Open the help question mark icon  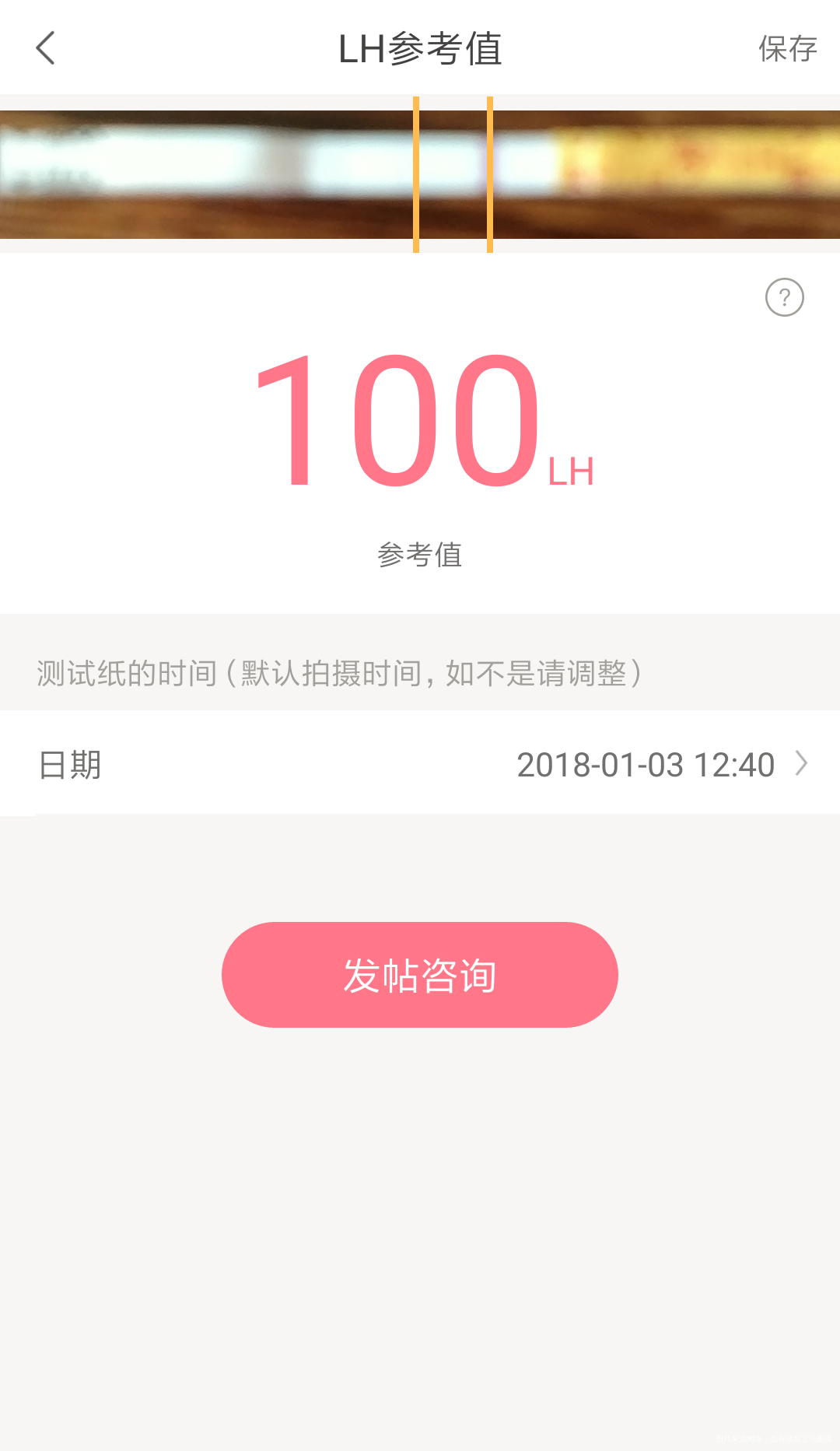785,297
